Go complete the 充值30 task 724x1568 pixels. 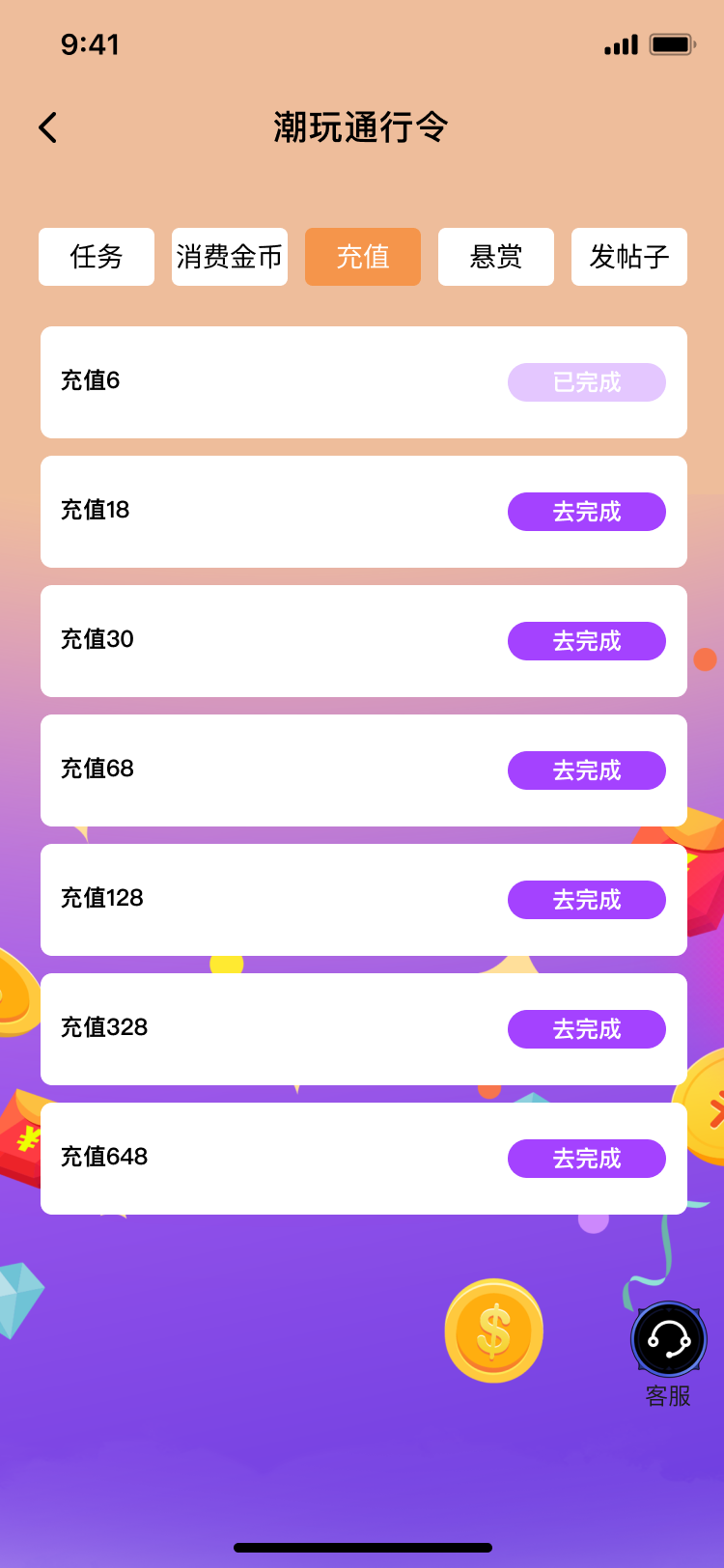point(587,641)
